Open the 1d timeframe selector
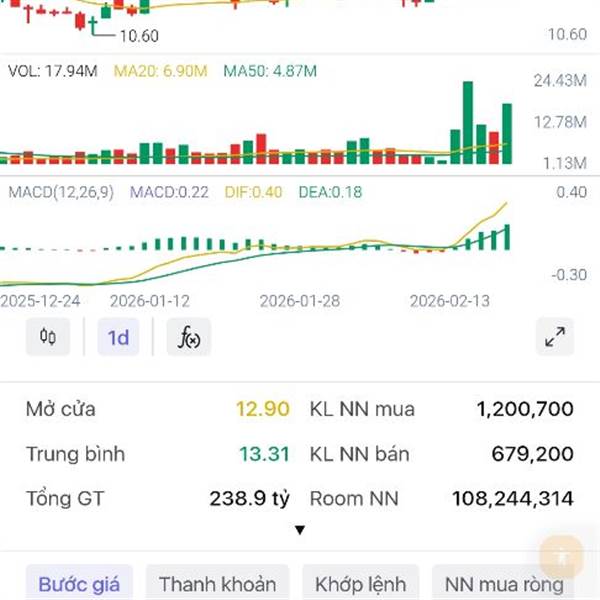The height and width of the screenshot is (600, 600). (118, 337)
